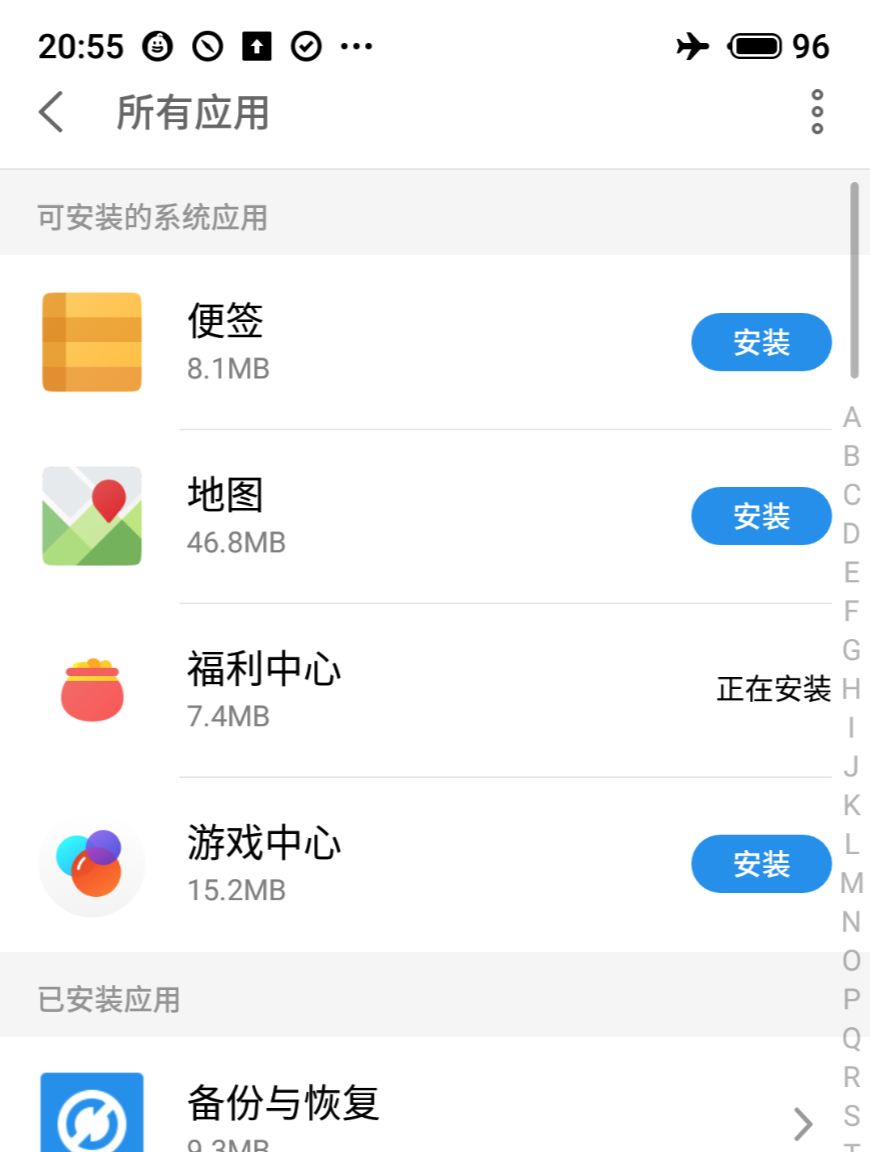This screenshot has height=1152, width=870.
Task: Tap the 游戏中心 colorful circles icon
Action: point(91,864)
